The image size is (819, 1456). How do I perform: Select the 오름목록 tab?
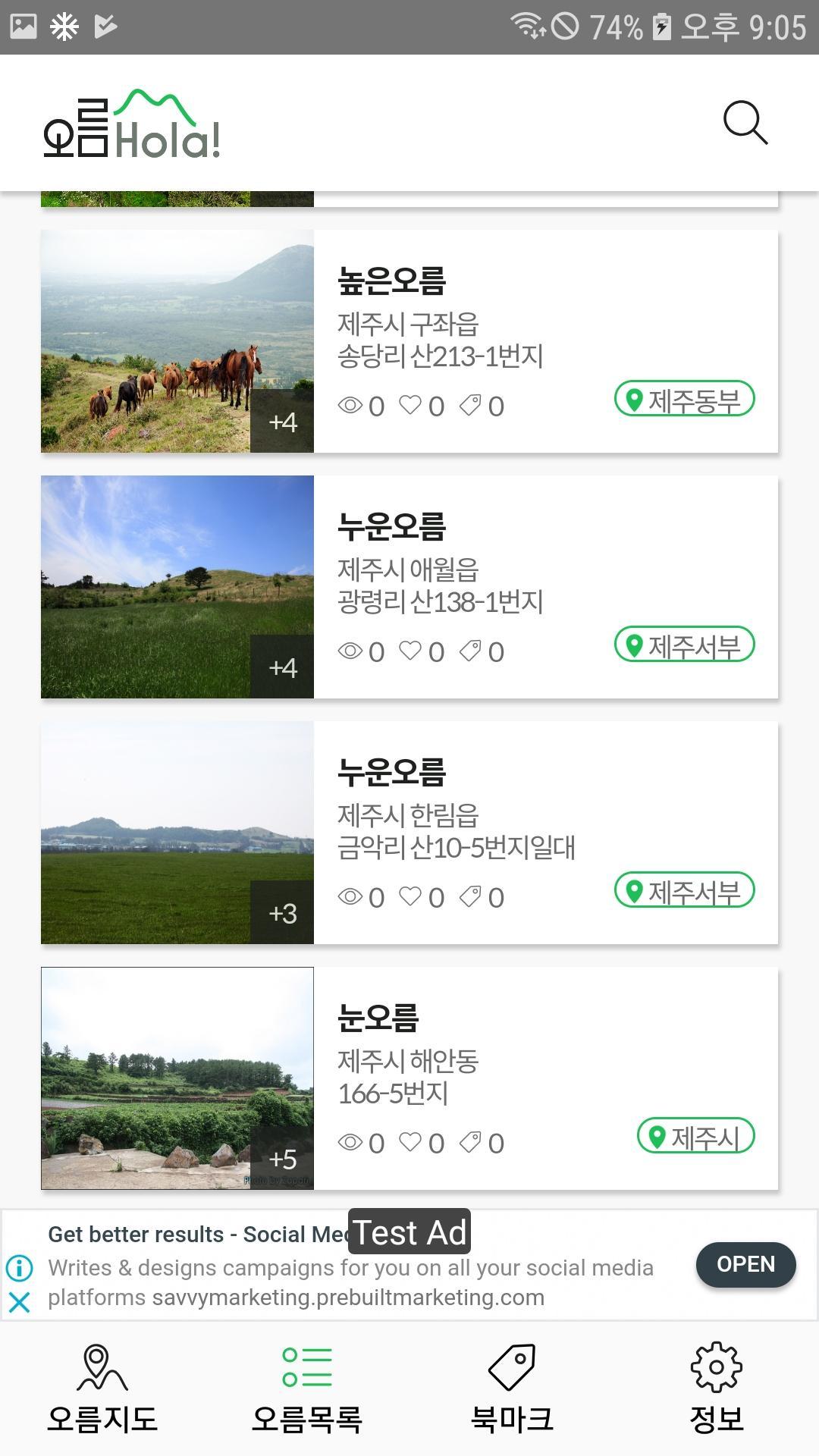(307, 1389)
